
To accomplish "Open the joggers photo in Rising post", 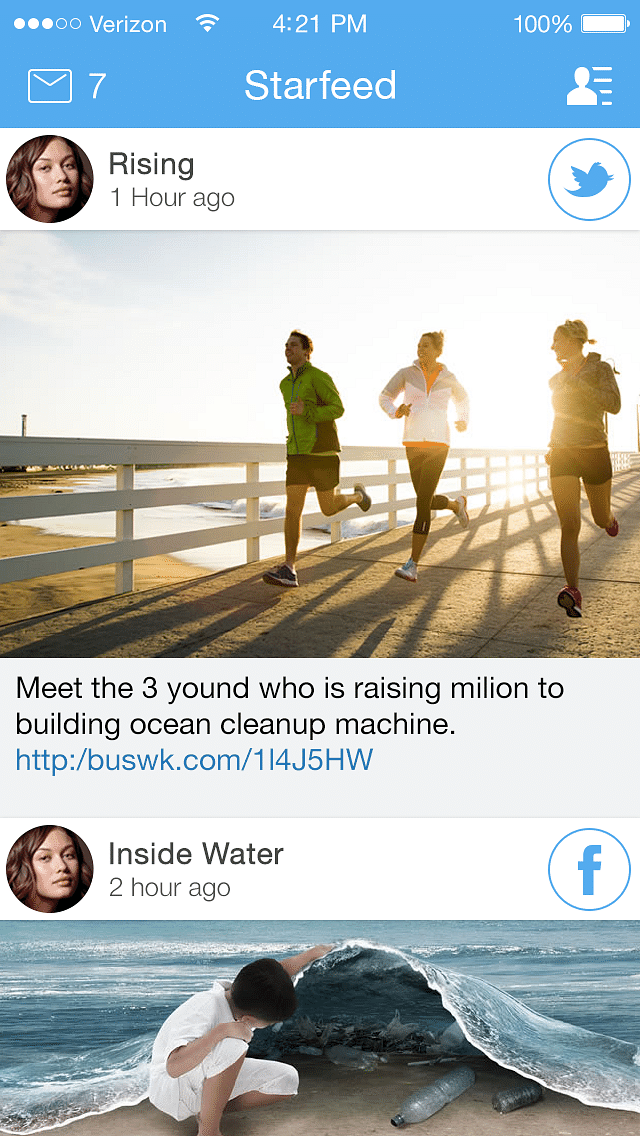I will (320, 444).
